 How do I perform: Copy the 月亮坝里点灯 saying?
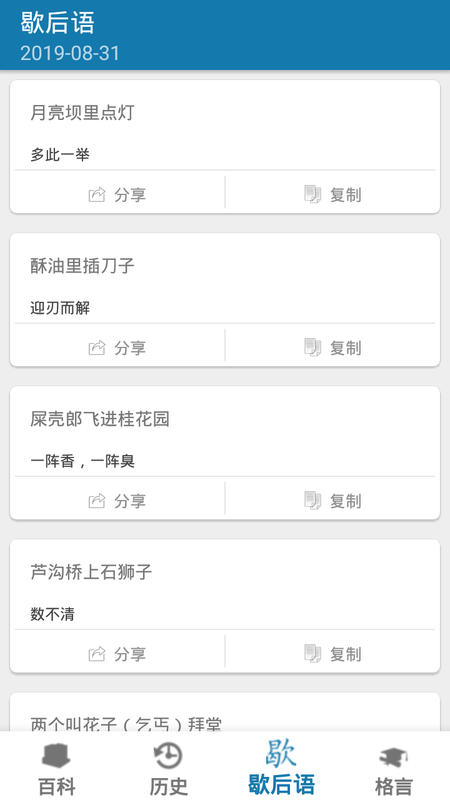point(333,194)
